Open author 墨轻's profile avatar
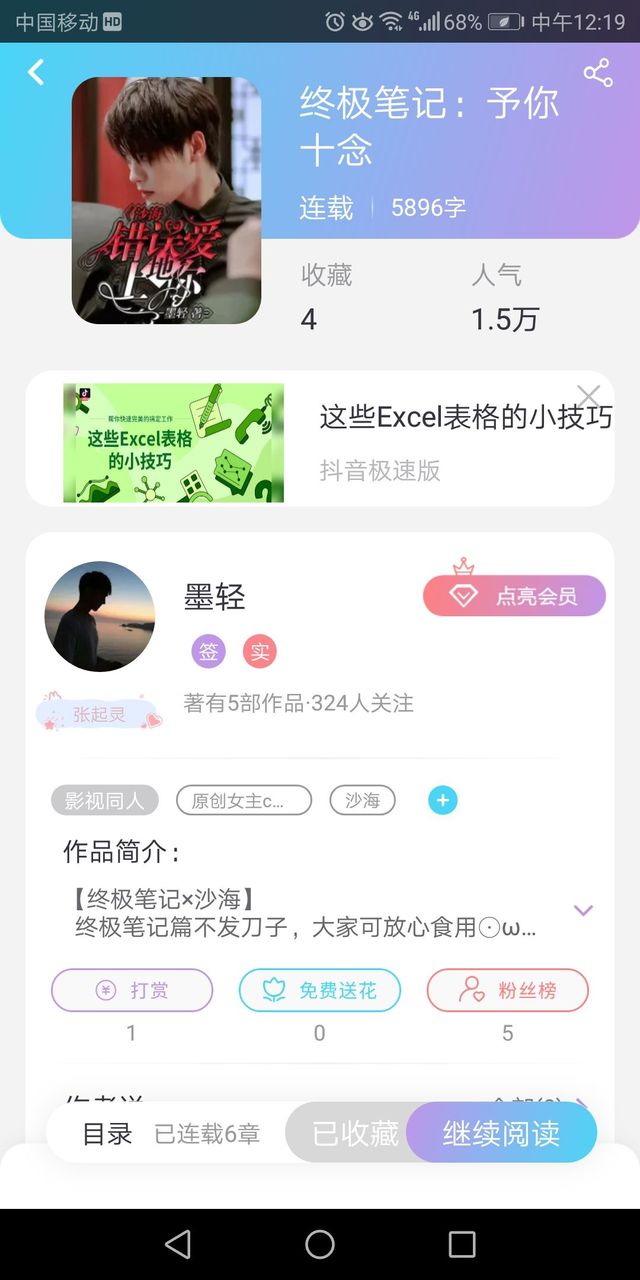Screen dimensions: 640x1280 coord(100,616)
